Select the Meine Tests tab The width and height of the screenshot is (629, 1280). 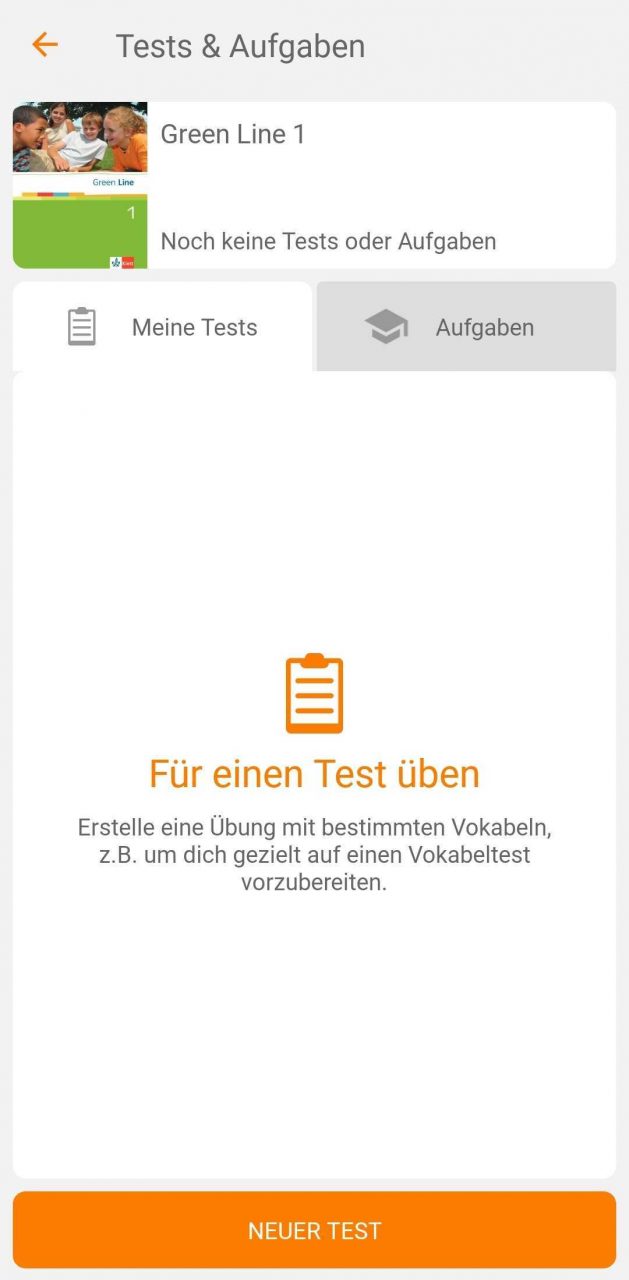click(x=162, y=327)
